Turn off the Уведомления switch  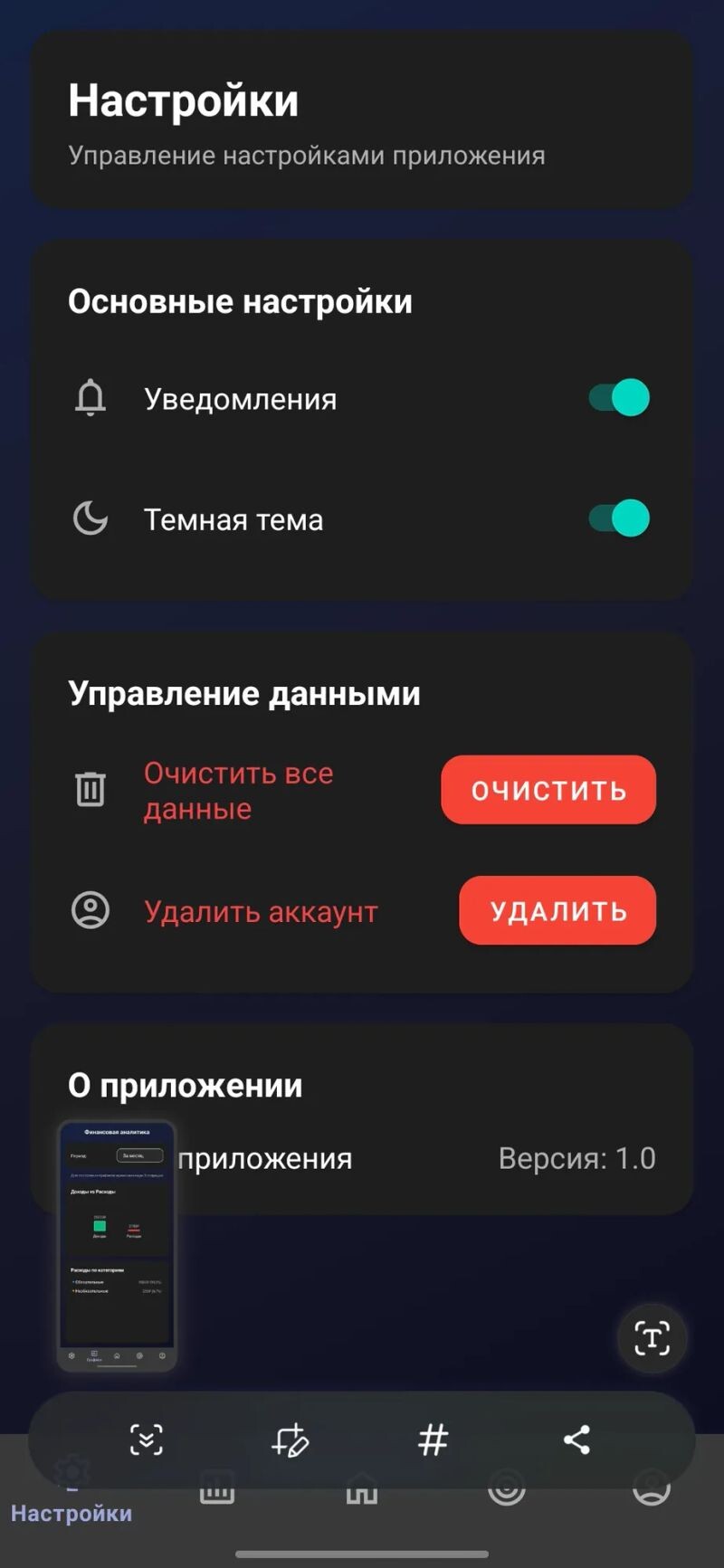(x=620, y=398)
